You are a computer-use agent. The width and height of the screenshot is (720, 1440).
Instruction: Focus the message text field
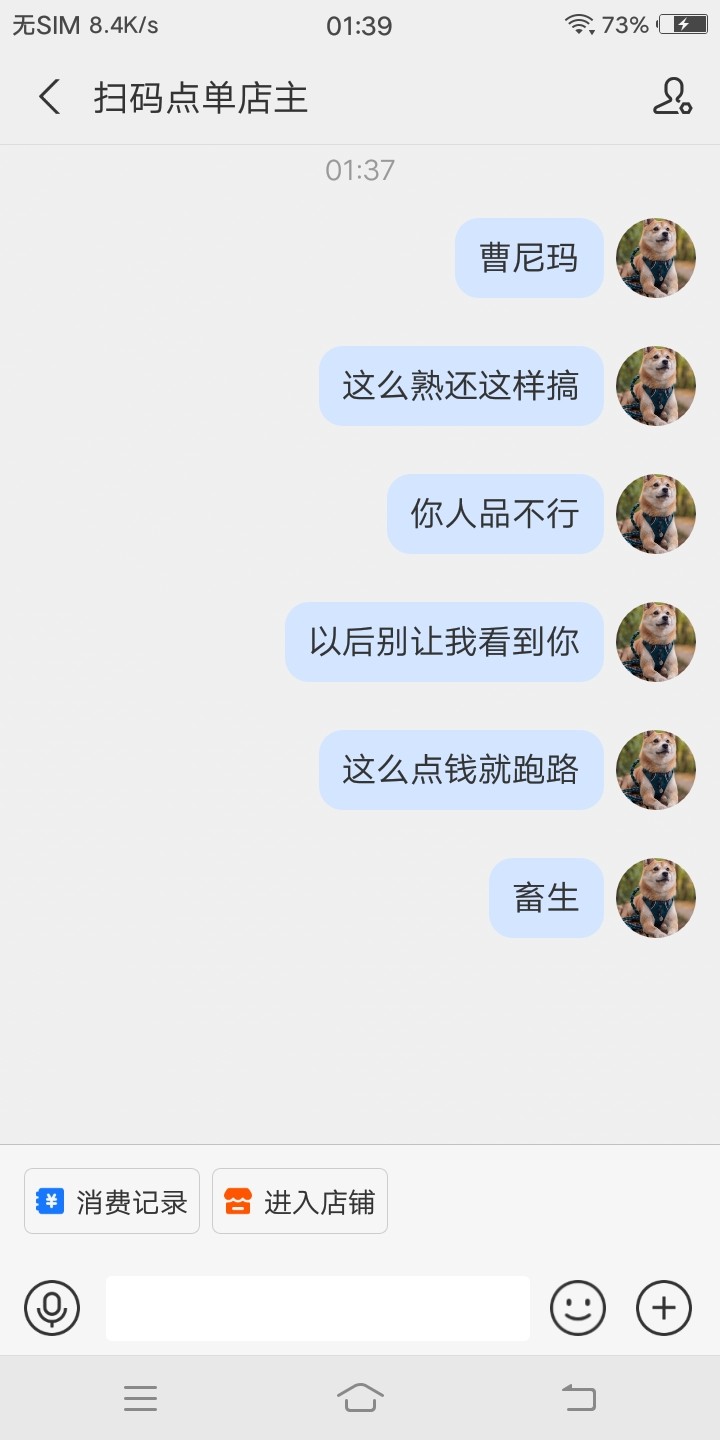[x=318, y=1308]
